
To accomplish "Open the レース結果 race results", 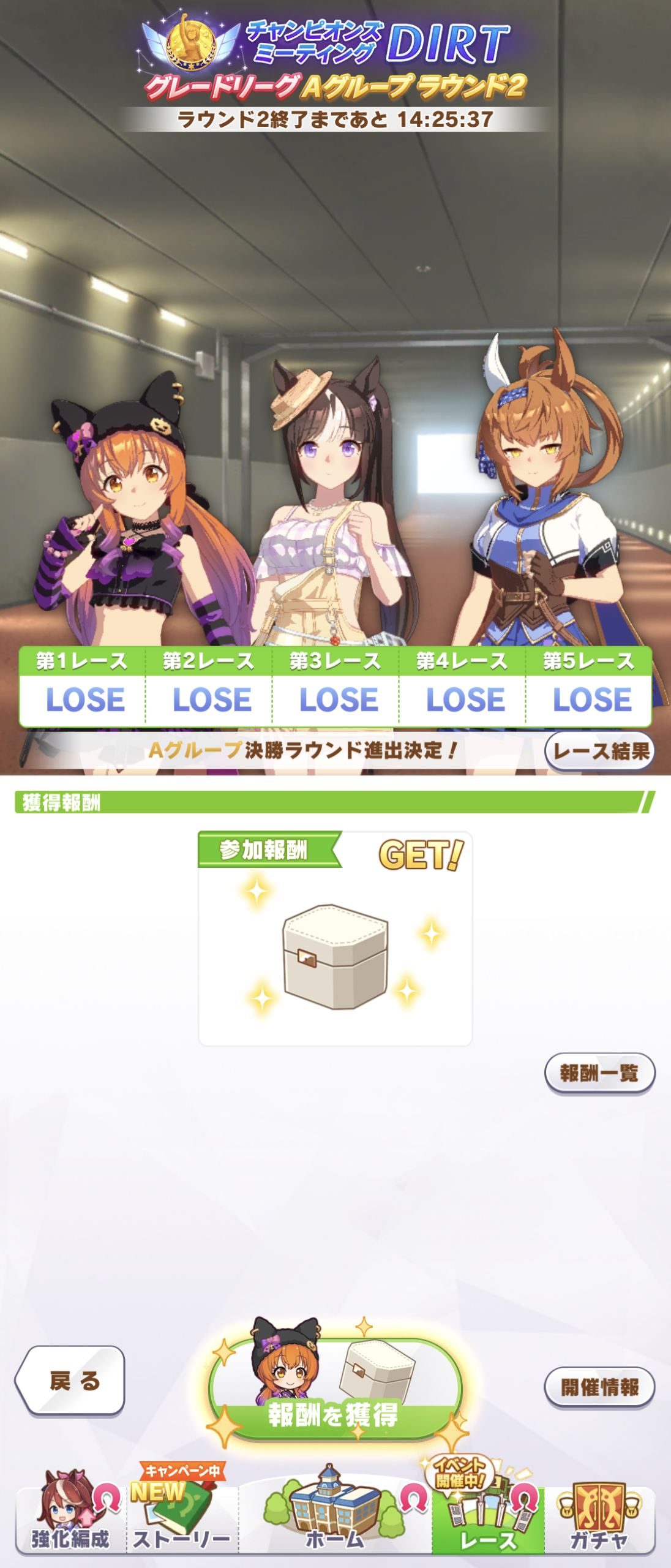I will click(x=599, y=750).
